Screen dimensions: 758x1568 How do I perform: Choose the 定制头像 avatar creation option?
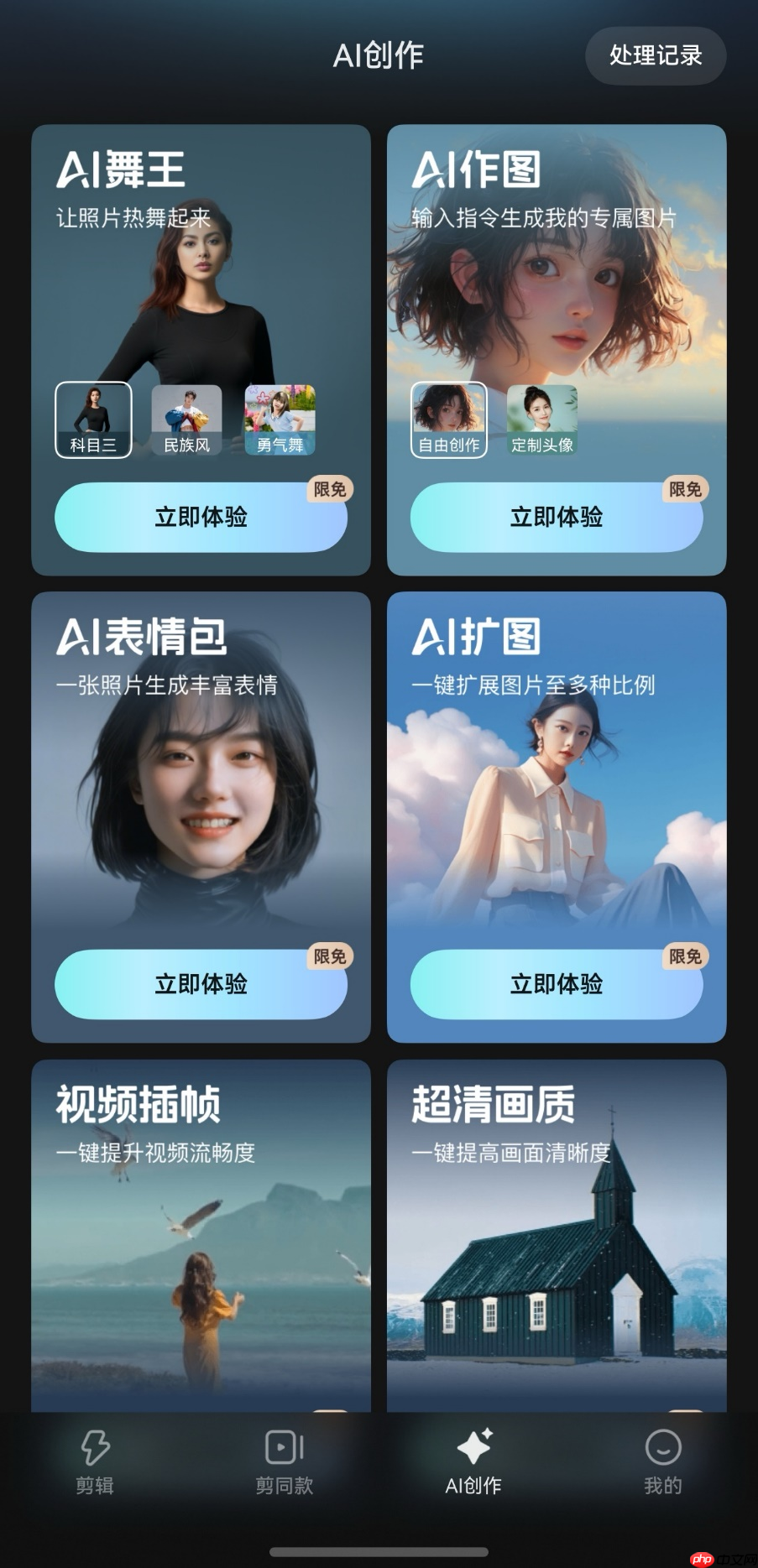pos(541,419)
